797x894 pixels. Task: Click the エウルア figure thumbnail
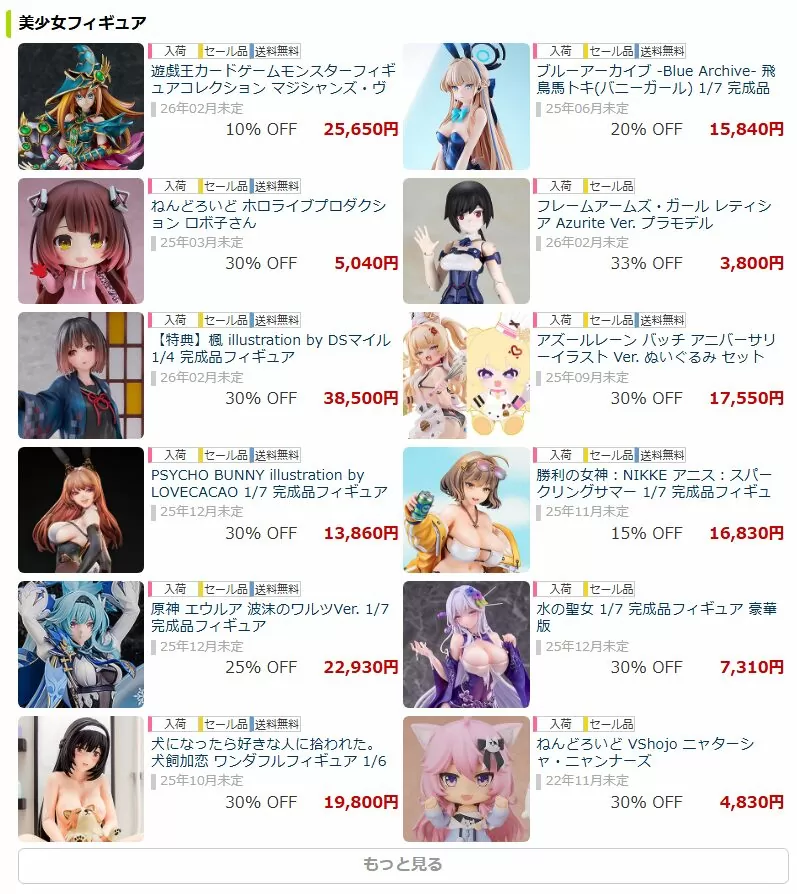[x=80, y=643]
